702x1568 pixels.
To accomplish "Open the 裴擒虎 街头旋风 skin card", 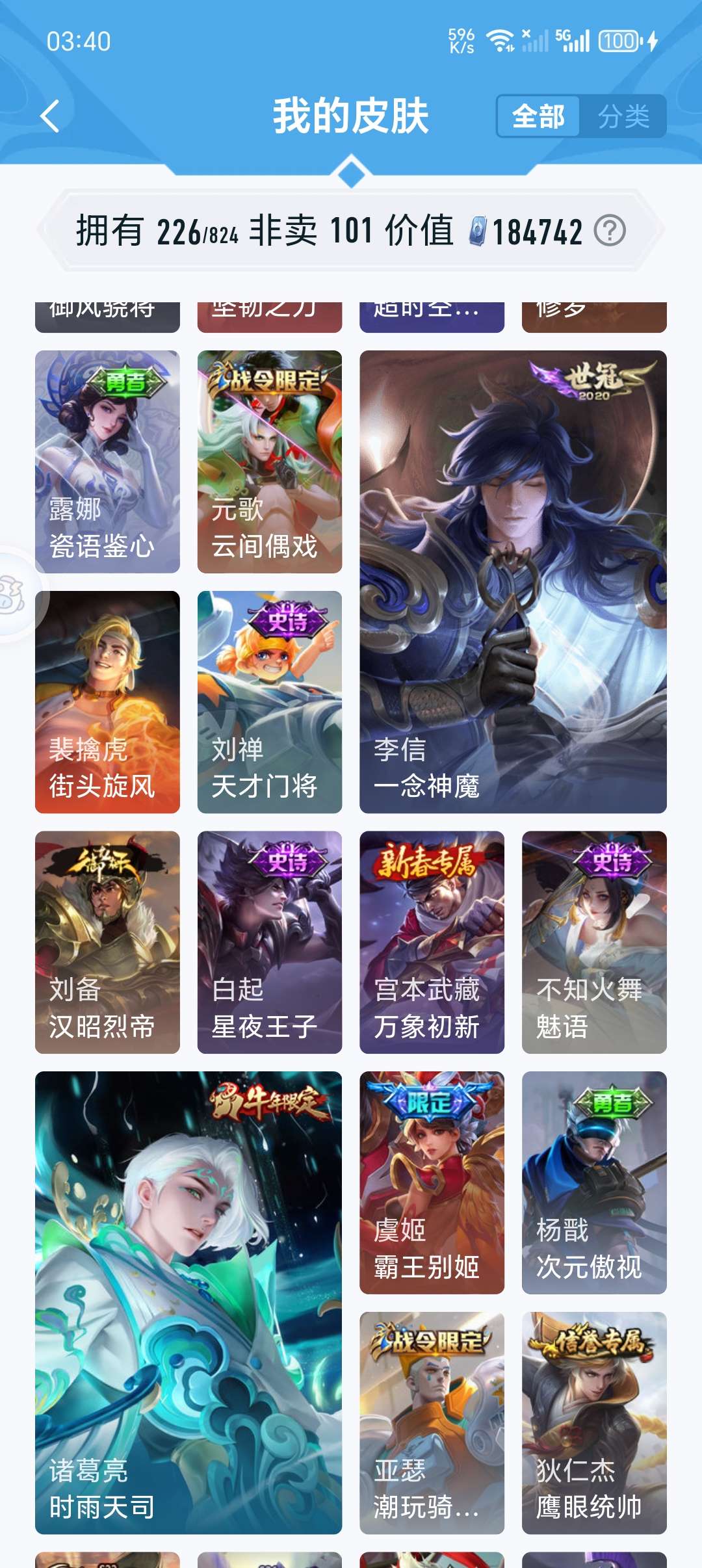I will (x=107, y=702).
